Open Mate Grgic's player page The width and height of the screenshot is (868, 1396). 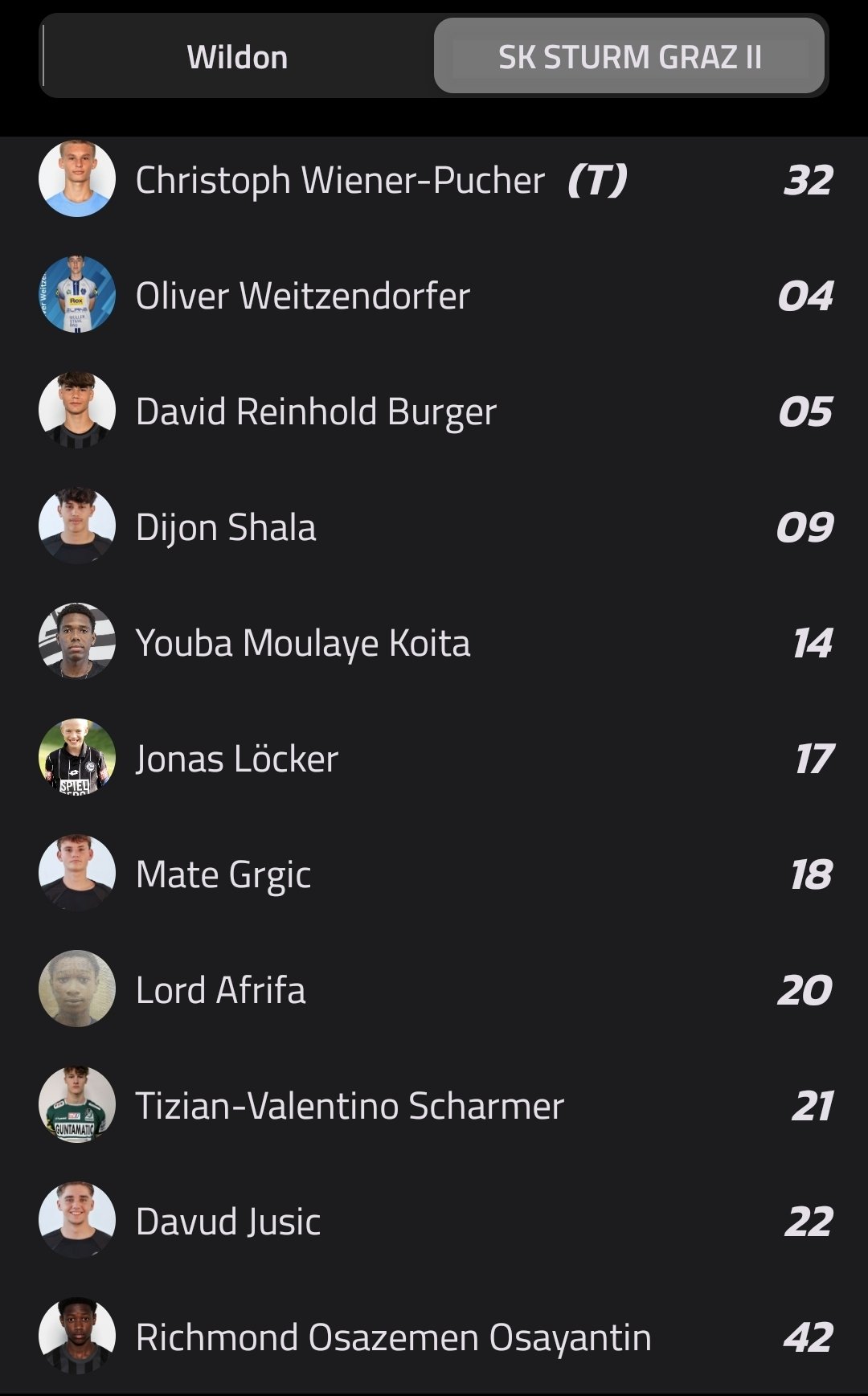[x=434, y=874]
